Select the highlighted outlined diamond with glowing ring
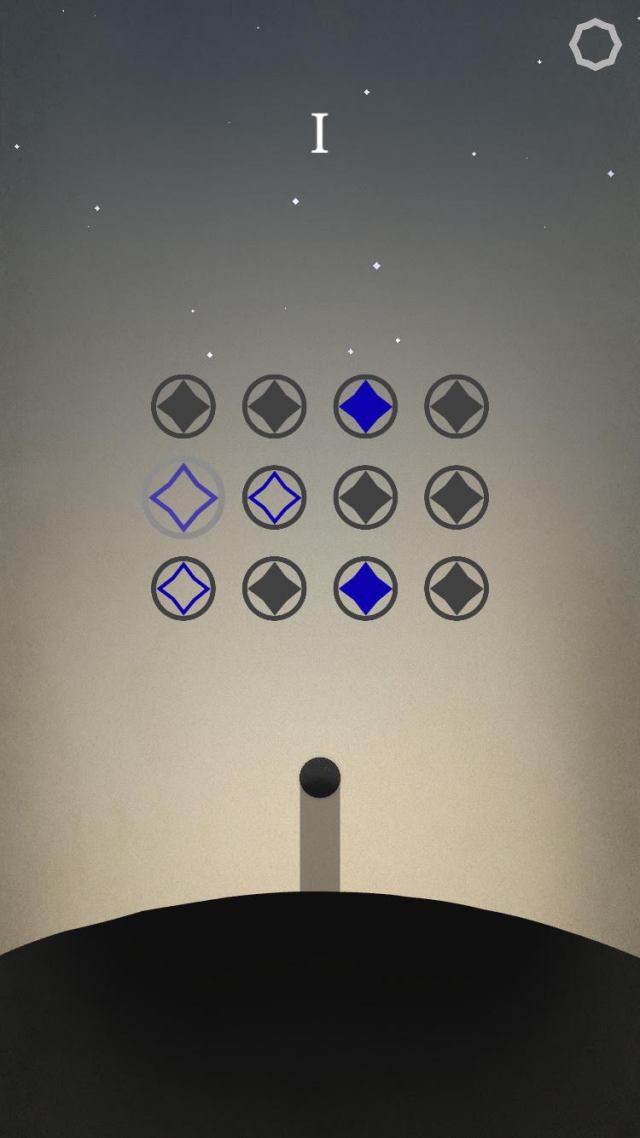Screen dimensions: 640x1138 click(x=183, y=497)
